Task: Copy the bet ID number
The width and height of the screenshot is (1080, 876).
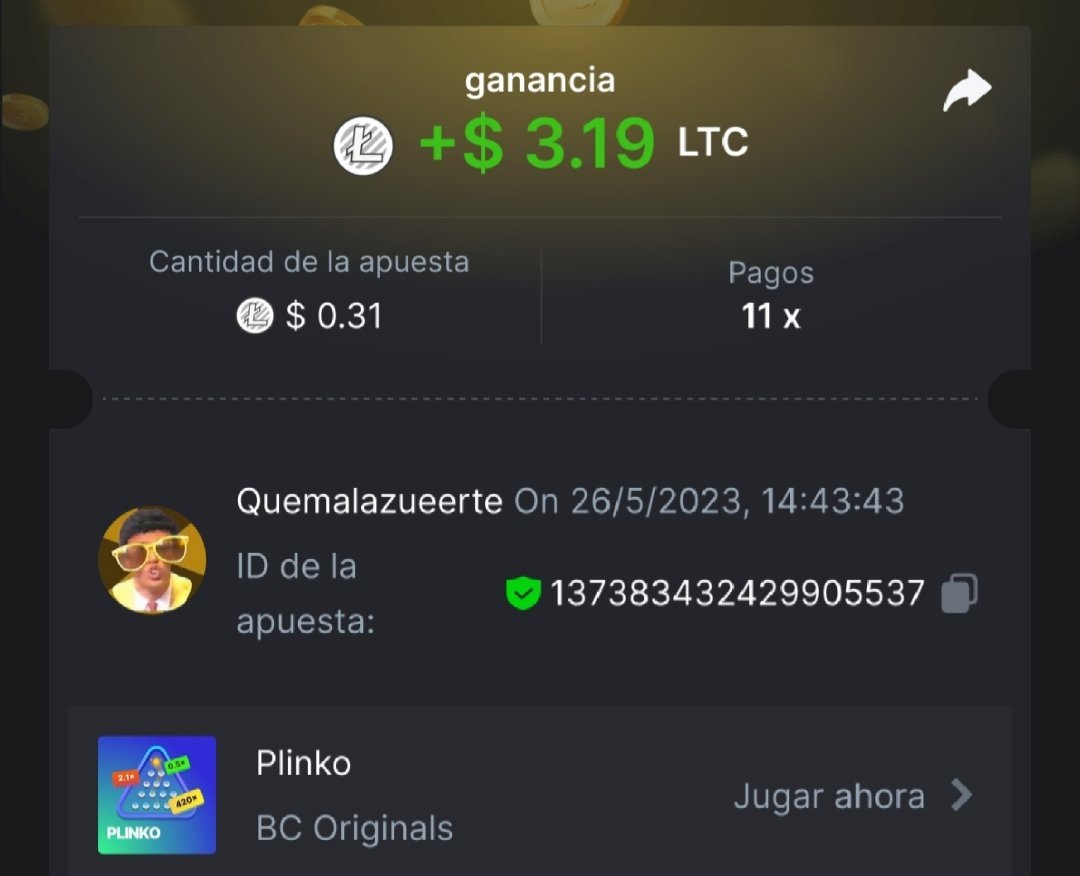Action: point(959,594)
